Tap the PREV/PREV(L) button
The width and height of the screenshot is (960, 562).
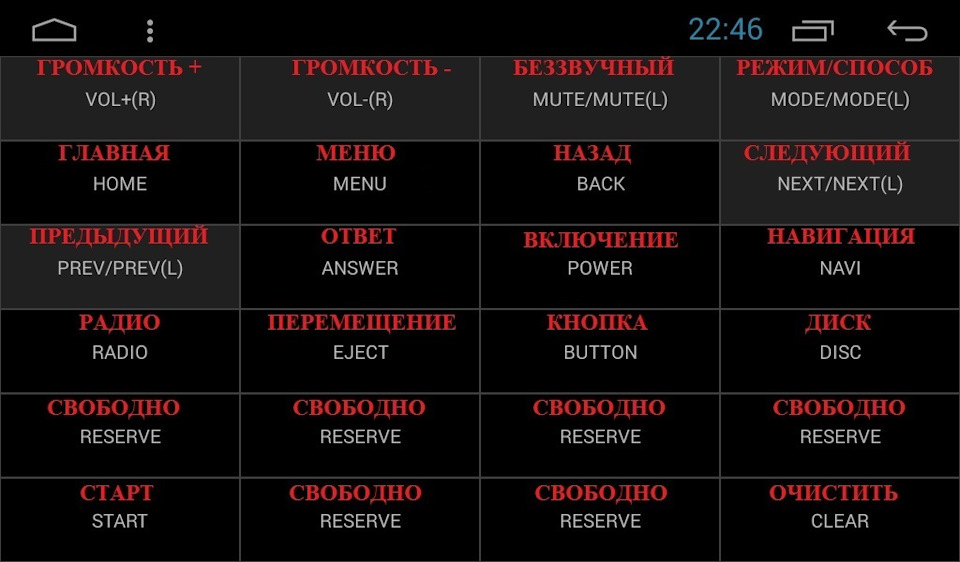[120, 267]
